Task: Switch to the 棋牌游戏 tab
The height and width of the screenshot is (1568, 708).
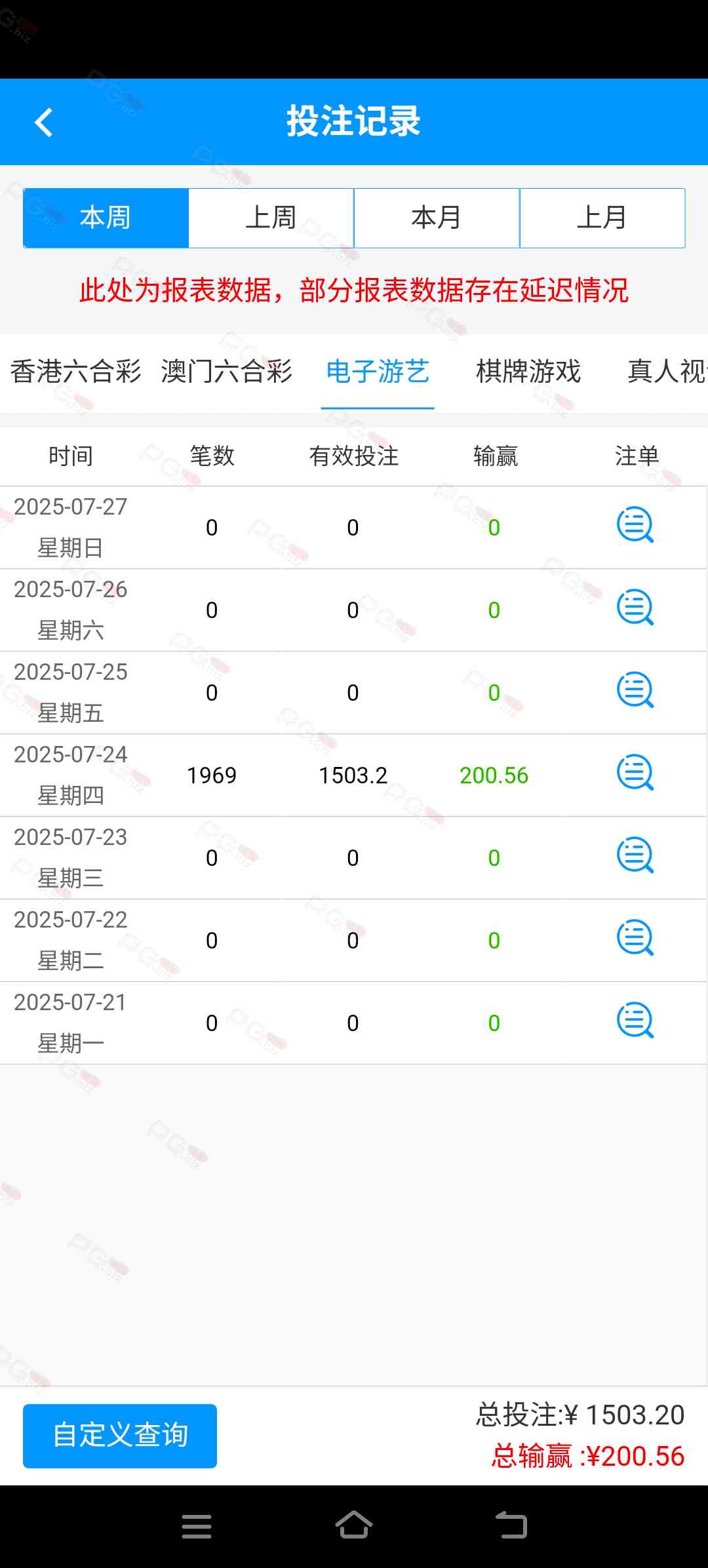Action: (x=528, y=372)
